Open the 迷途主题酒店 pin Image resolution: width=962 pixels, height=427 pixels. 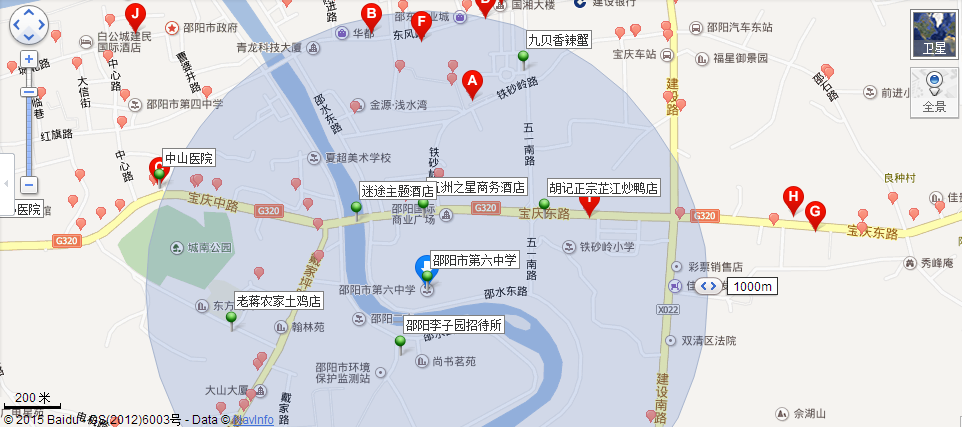(356, 208)
